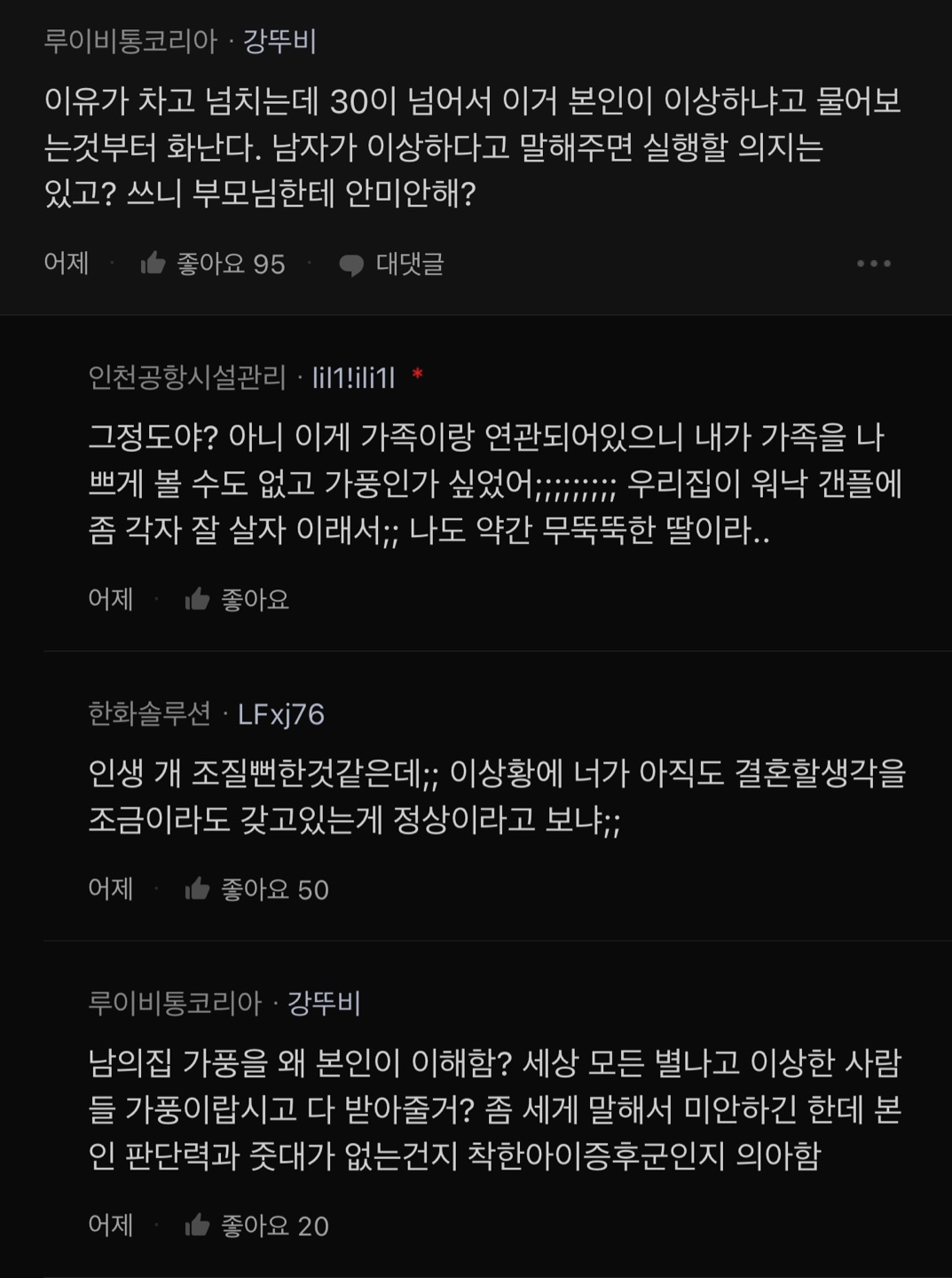Like 강뚜비's reply with 20 likes
952x1278 pixels.
198,1226
